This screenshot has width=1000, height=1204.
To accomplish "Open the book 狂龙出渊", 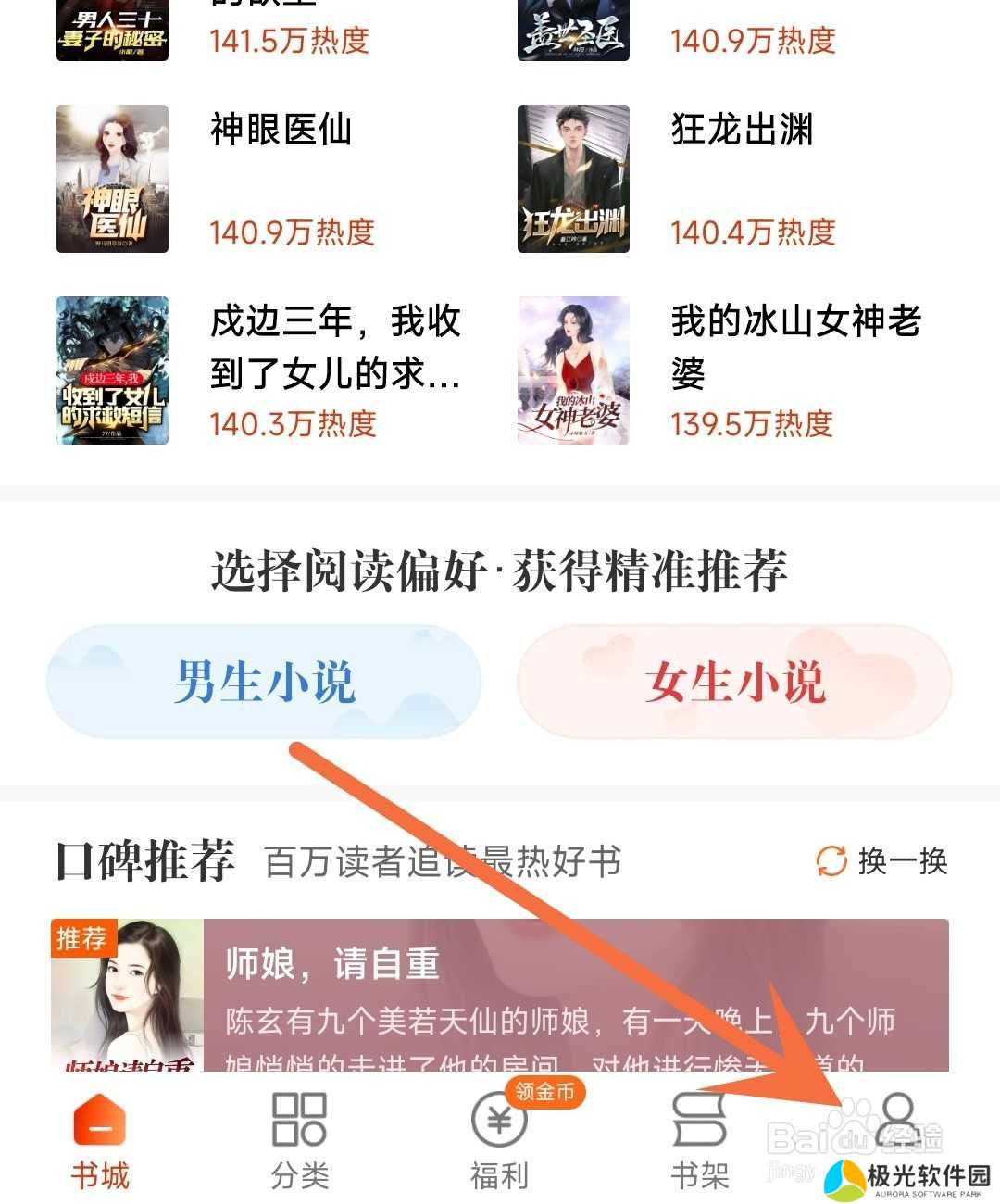I will [x=742, y=130].
